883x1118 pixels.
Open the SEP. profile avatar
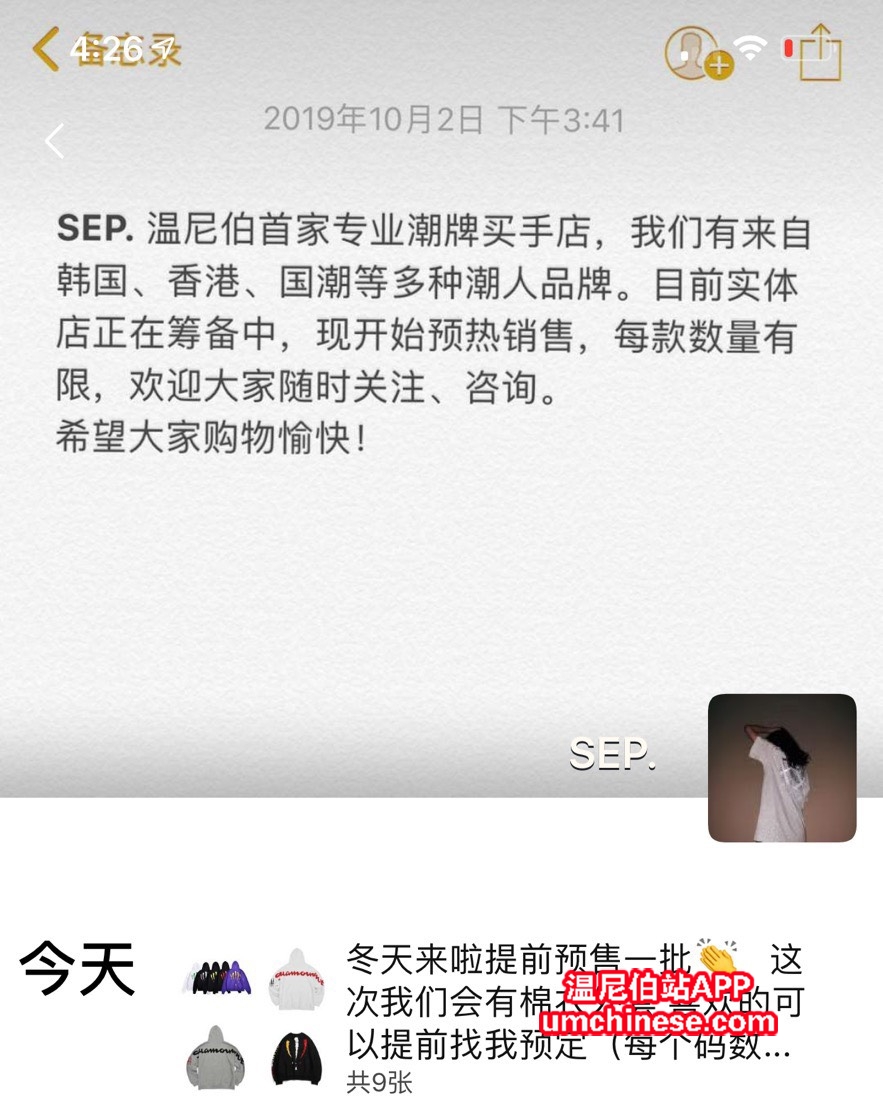pos(781,768)
